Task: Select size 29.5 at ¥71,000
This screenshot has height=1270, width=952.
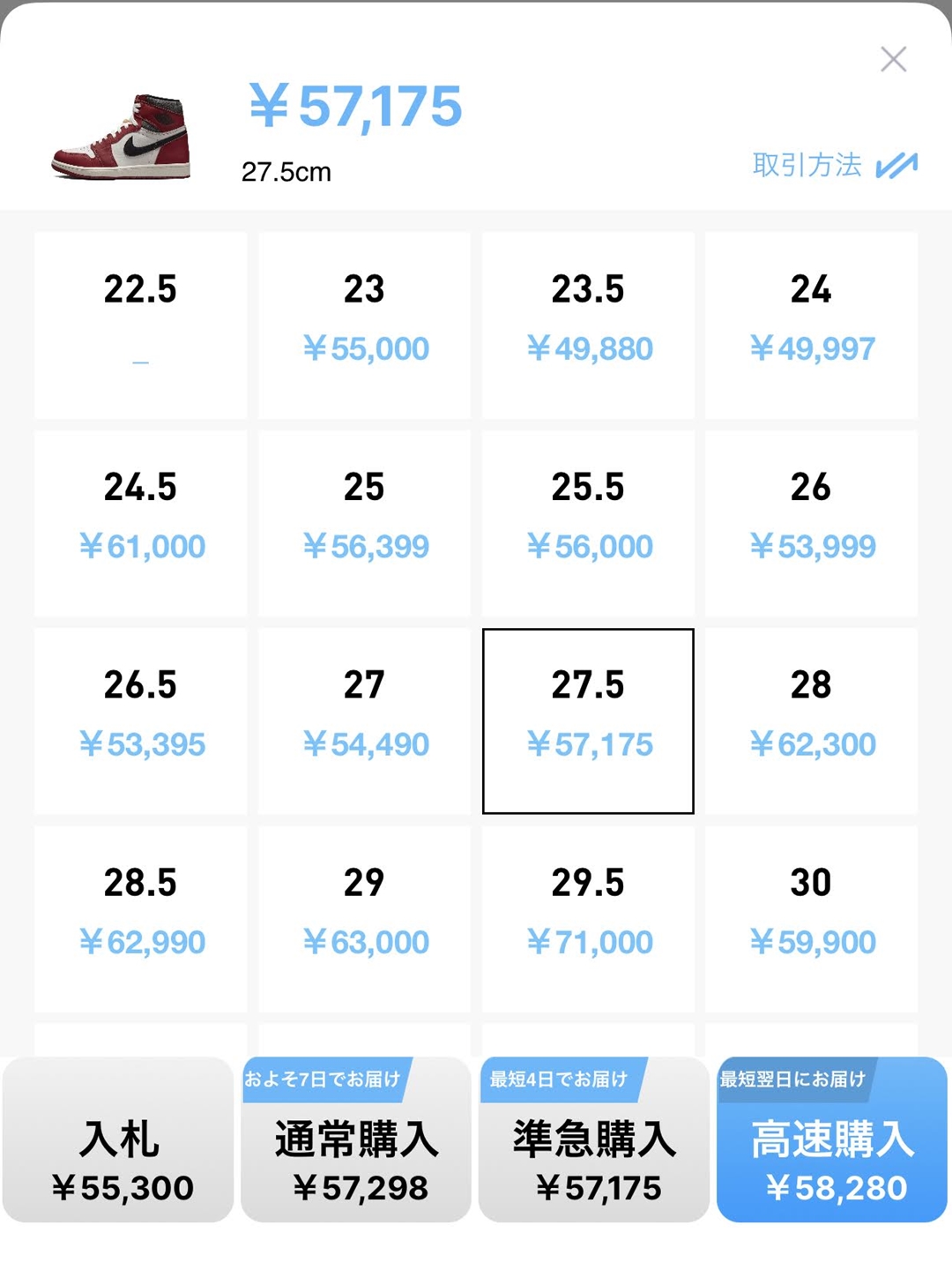Action: [588, 918]
